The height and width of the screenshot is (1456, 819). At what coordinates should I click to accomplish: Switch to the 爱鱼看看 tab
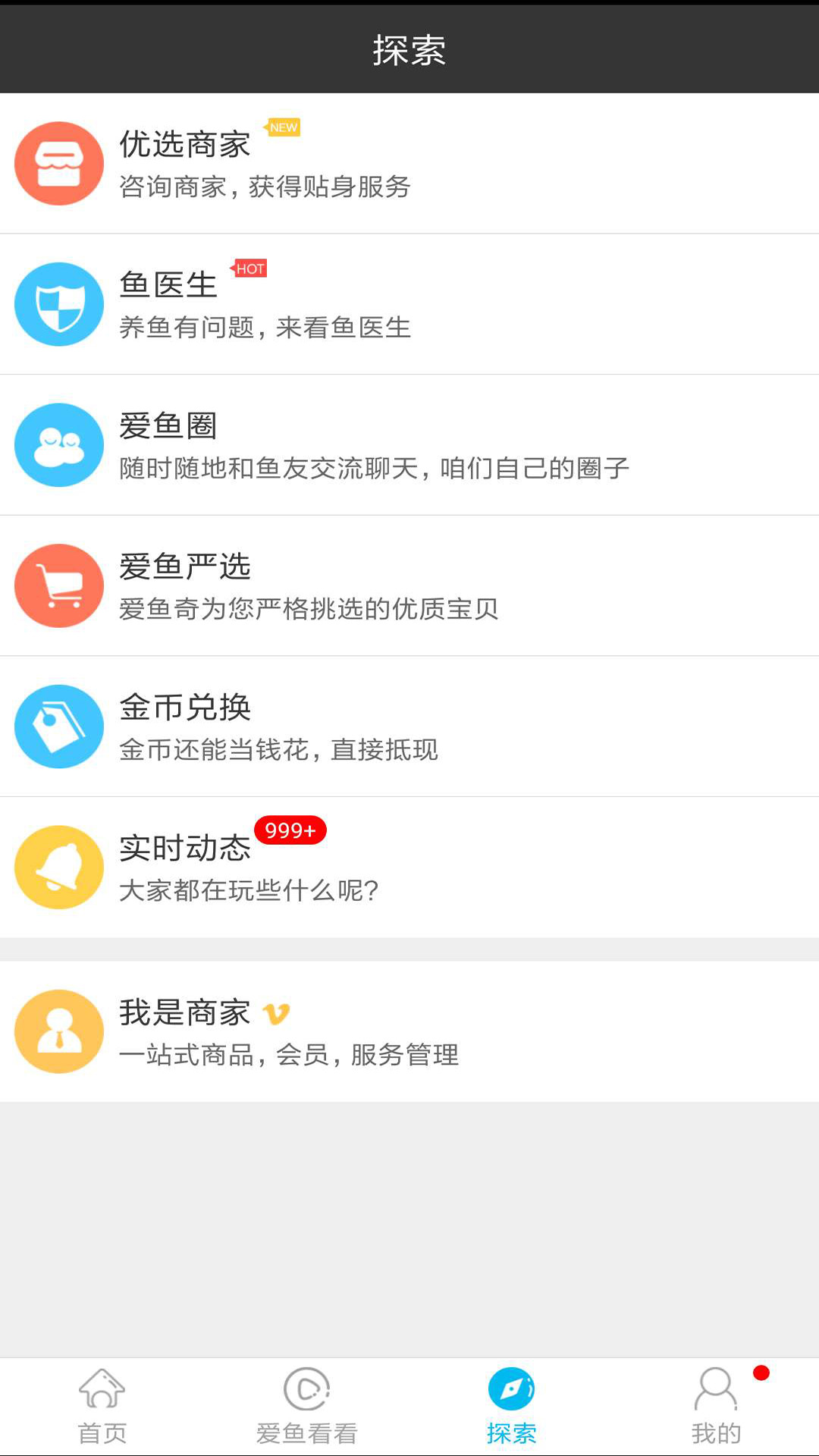point(306,1407)
